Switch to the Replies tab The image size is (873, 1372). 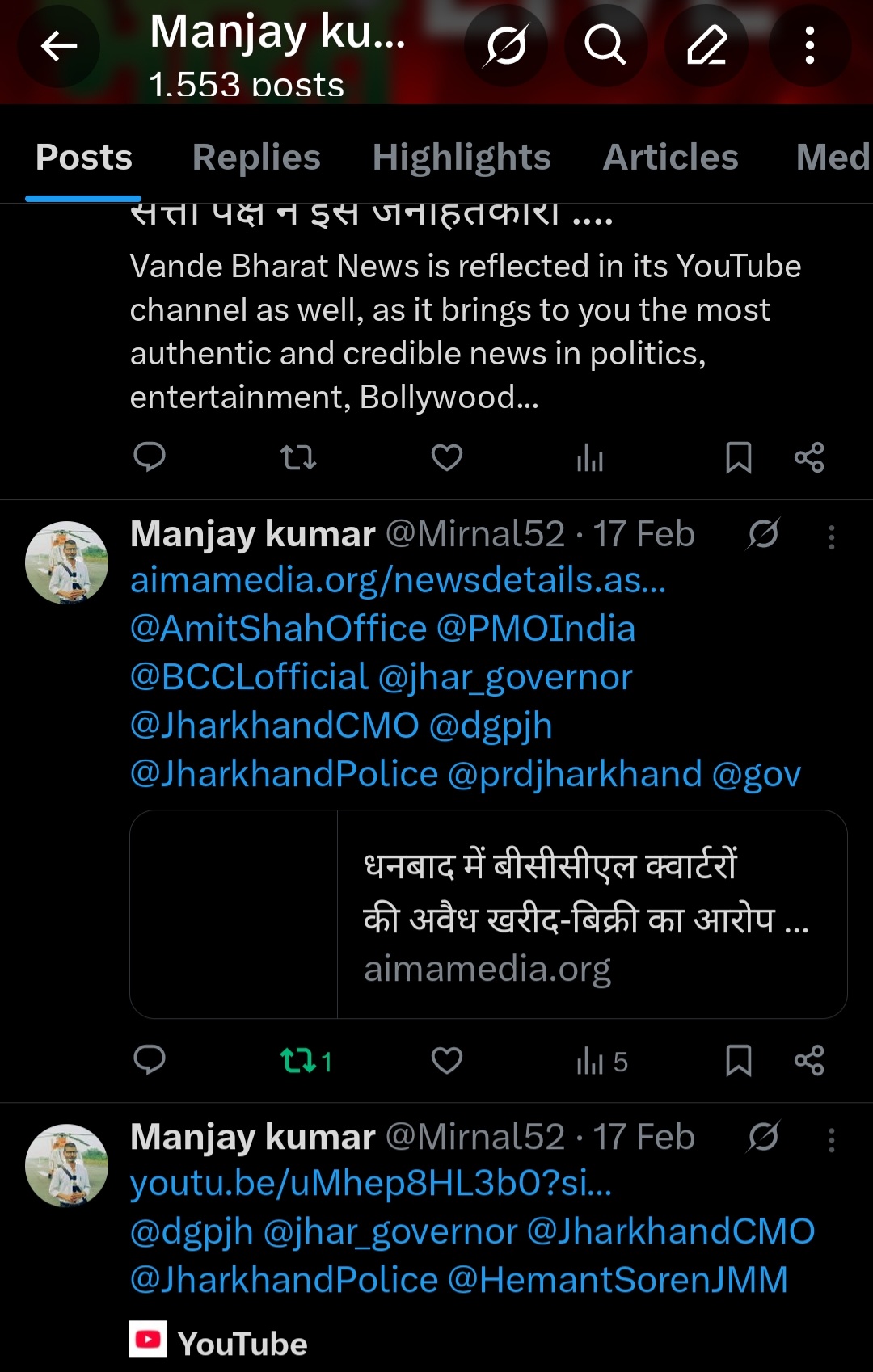click(x=256, y=158)
